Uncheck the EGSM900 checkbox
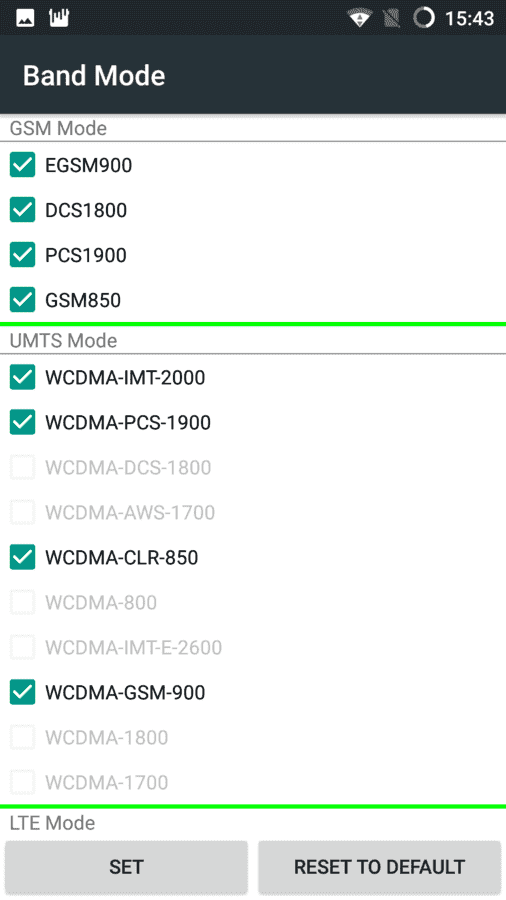 22,165
